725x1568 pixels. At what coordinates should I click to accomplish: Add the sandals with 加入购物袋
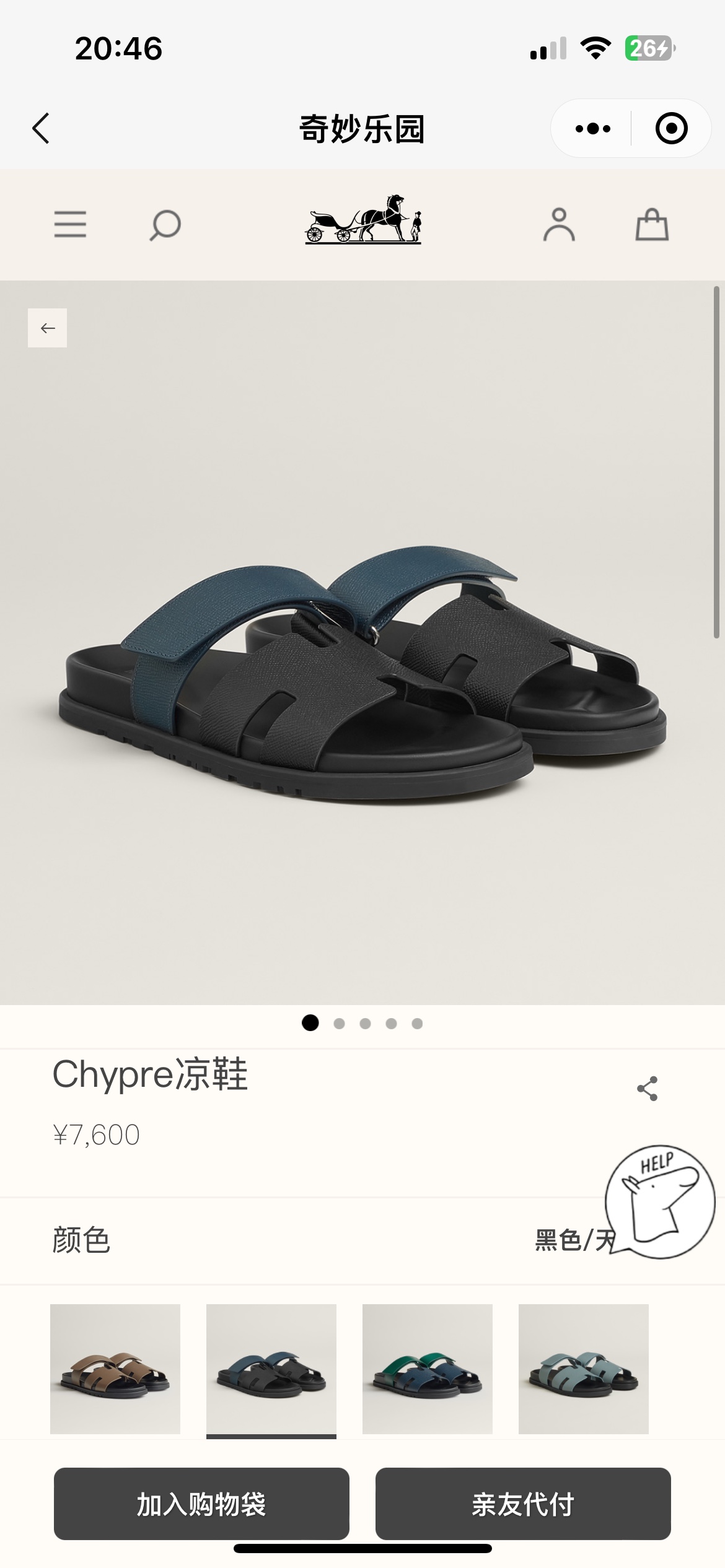click(x=201, y=1504)
